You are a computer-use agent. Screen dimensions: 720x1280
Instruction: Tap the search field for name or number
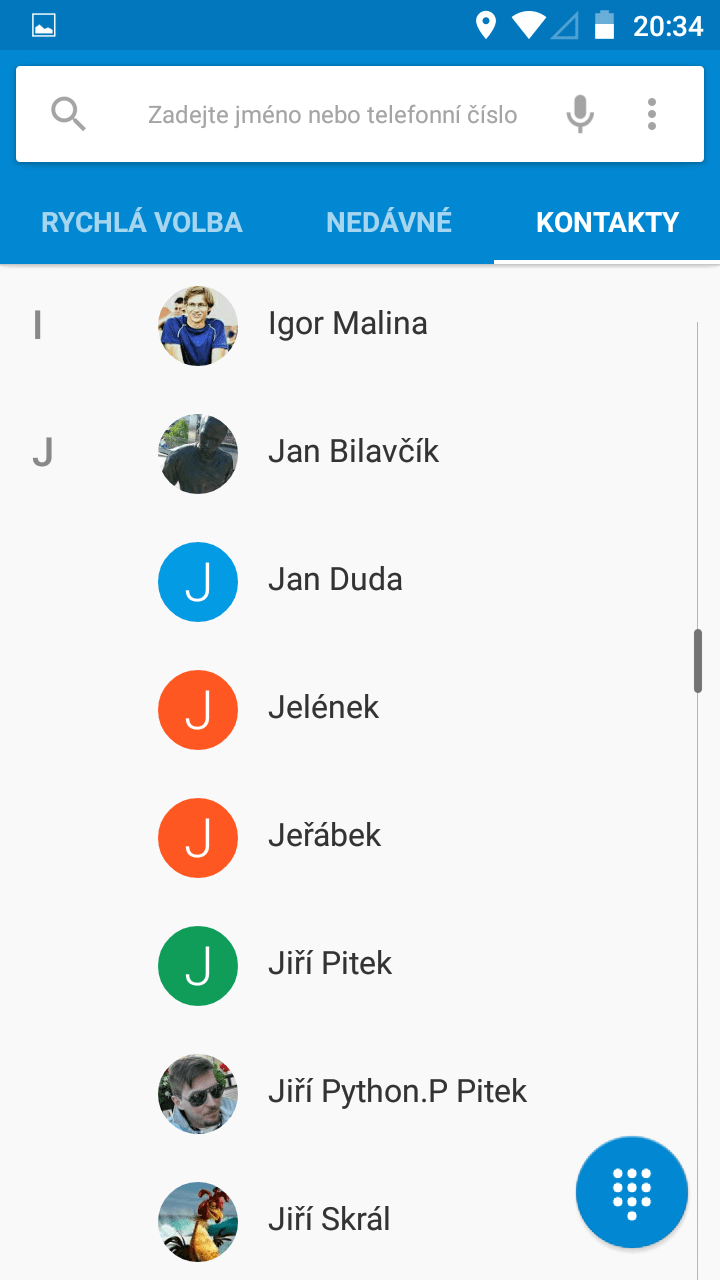(332, 114)
